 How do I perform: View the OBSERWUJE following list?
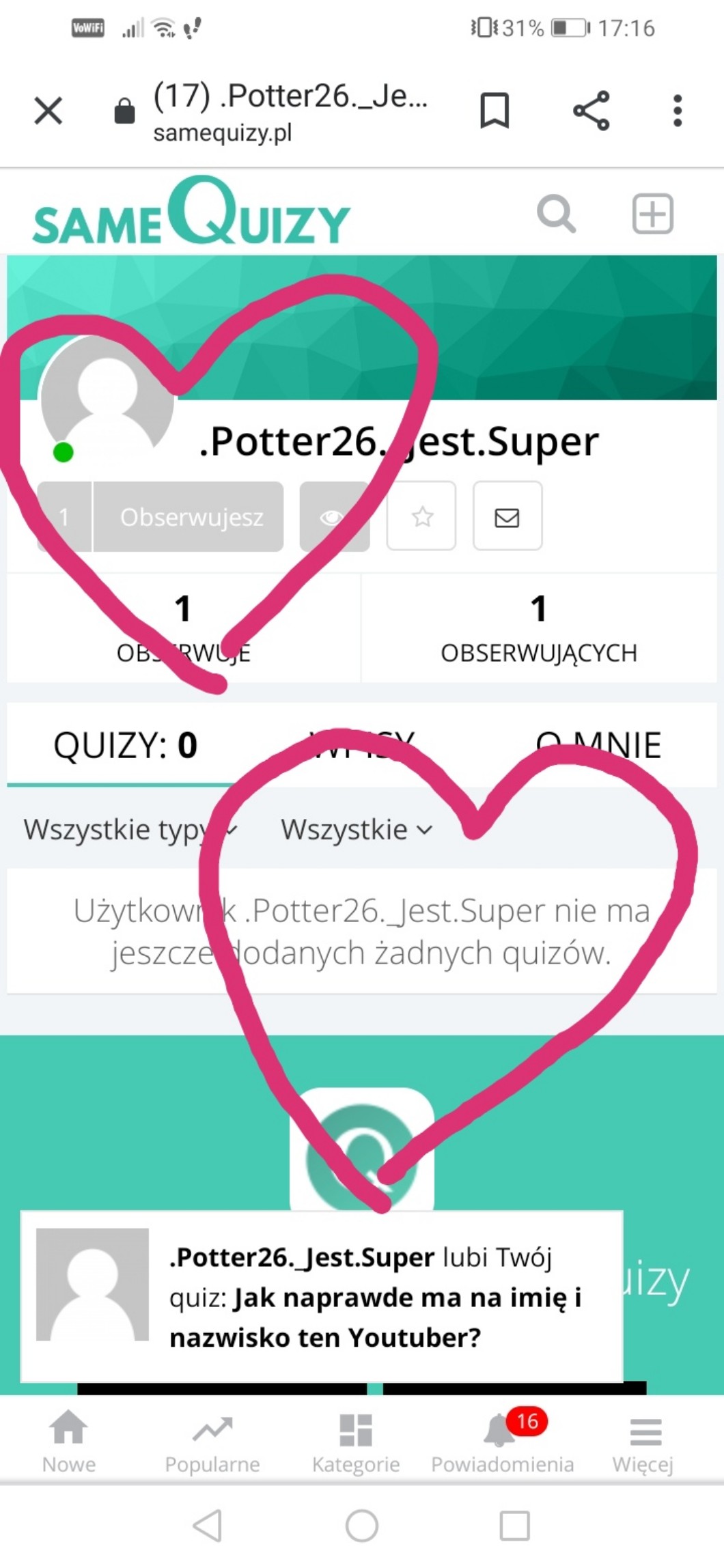coord(183,628)
